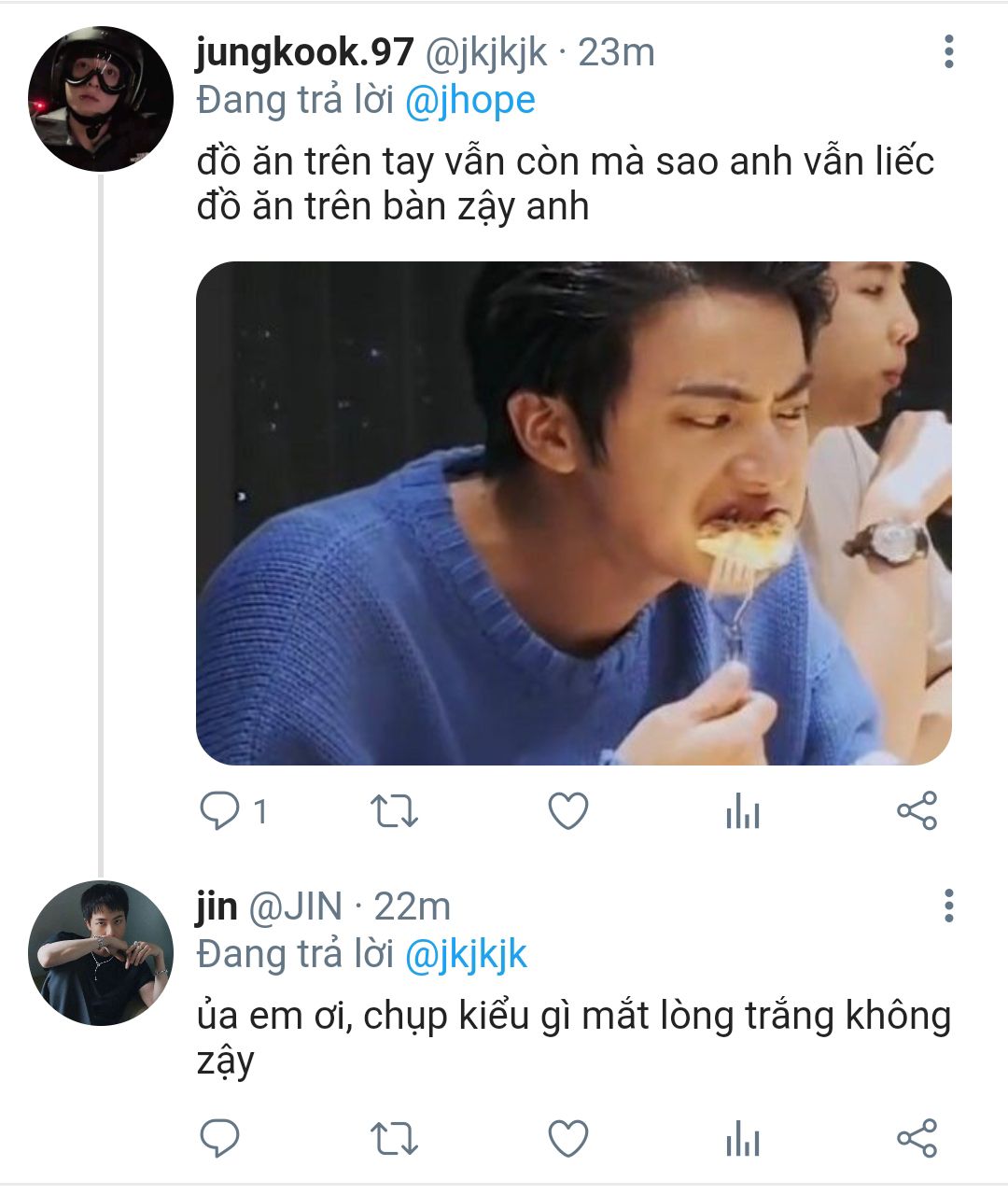
Task: Retweet jin's reply
Action: (394, 1139)
